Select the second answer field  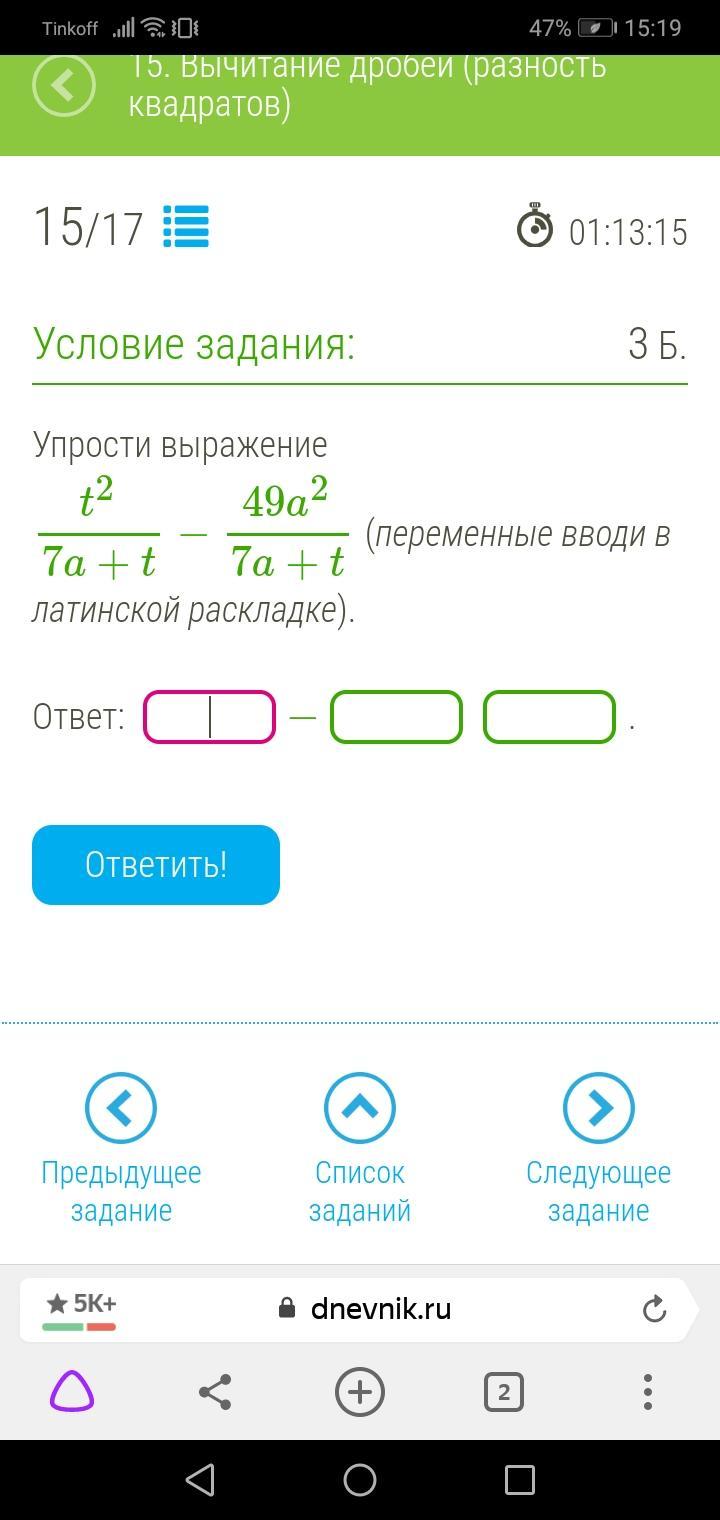(x=396, y=717)
